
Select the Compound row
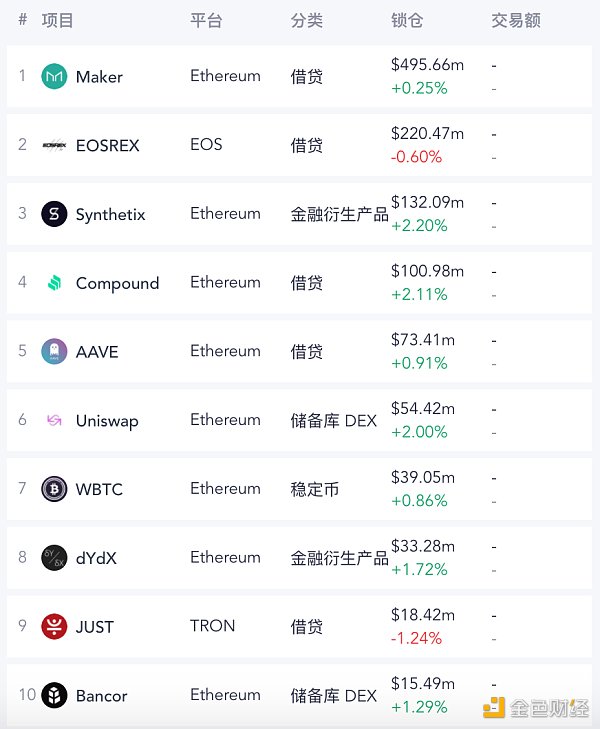tap(117, 284)
